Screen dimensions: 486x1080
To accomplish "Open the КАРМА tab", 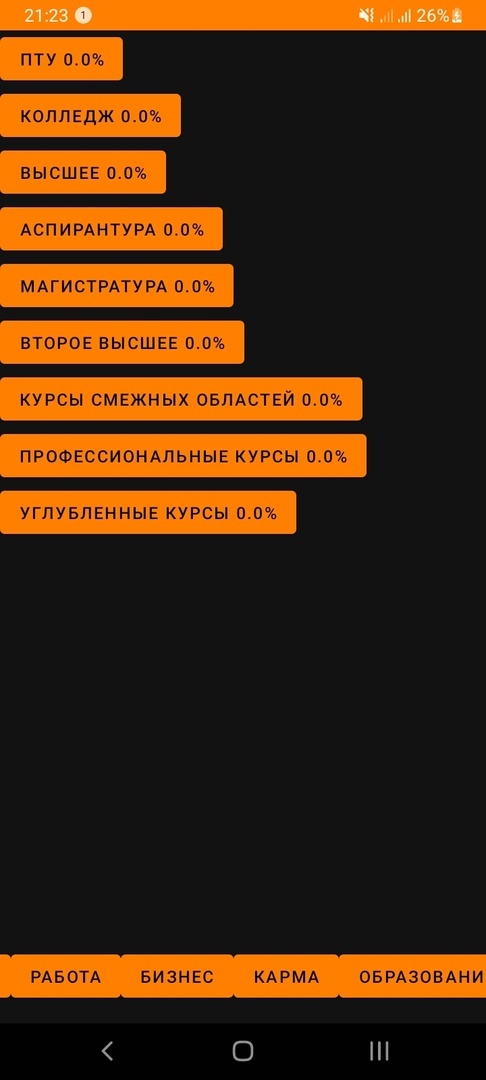I will [x=286, y=976].
